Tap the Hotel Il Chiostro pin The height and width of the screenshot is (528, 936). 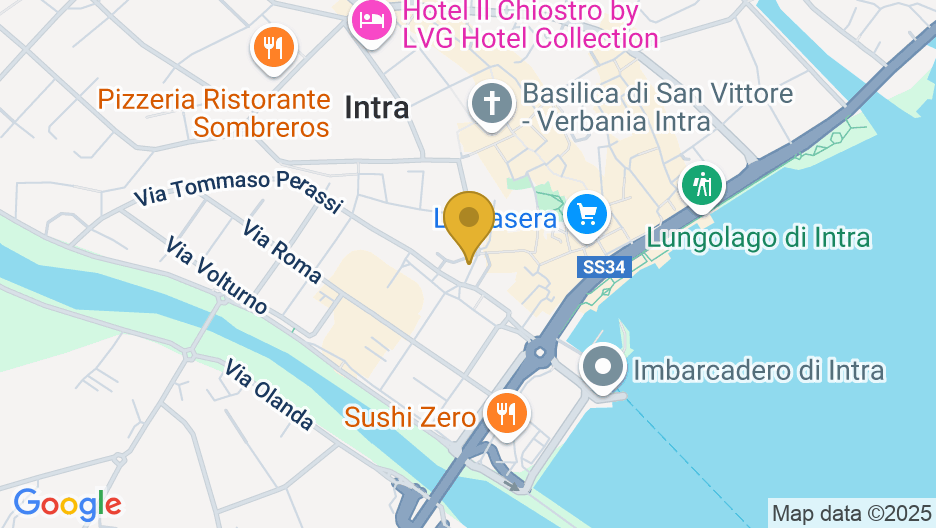click(x=372, y=19)
